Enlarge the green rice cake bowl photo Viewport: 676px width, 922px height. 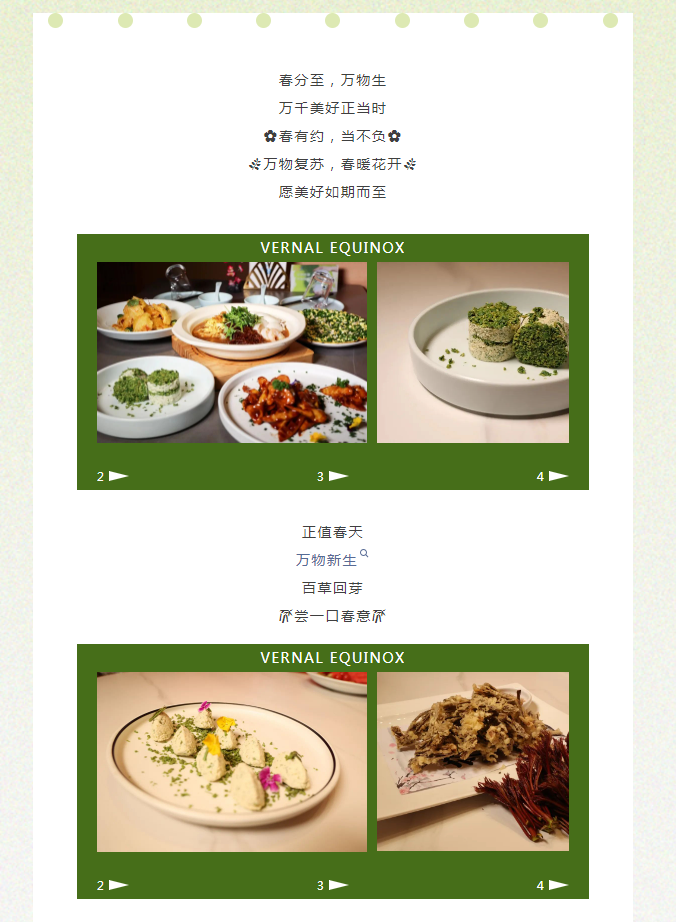(x=473, y=352)
